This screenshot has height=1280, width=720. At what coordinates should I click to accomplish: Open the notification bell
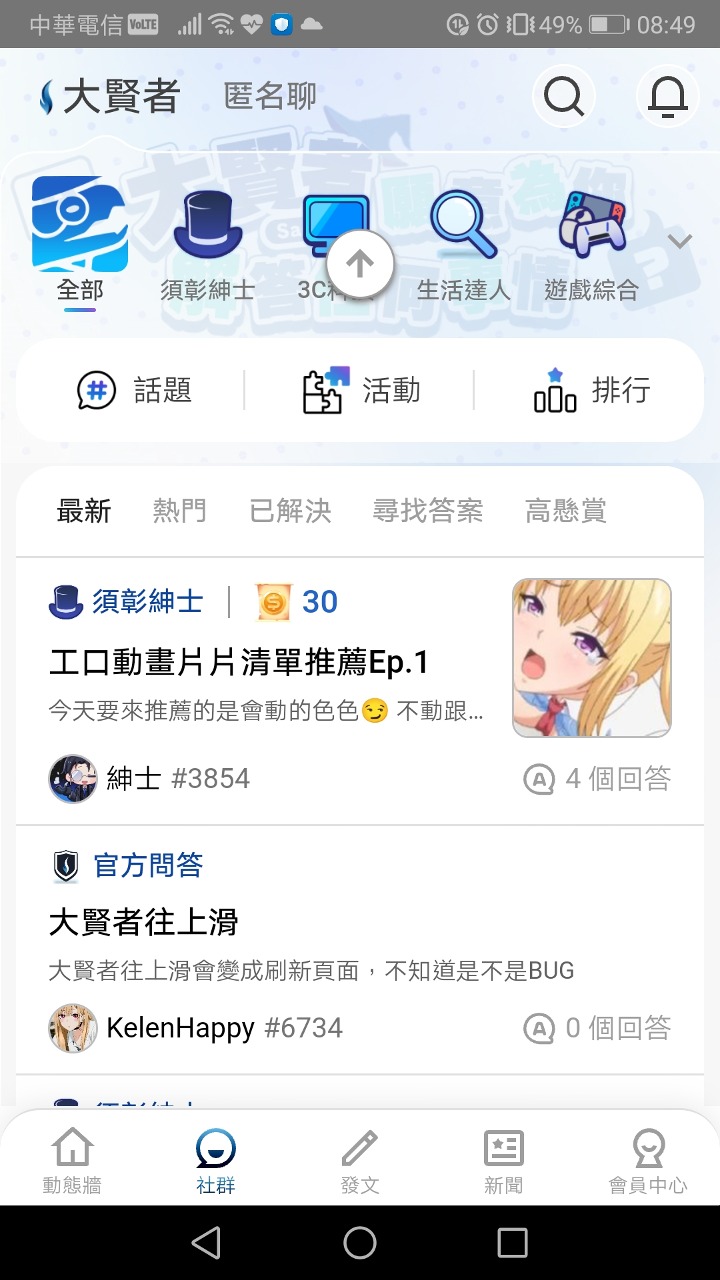(x=666, y=96)
